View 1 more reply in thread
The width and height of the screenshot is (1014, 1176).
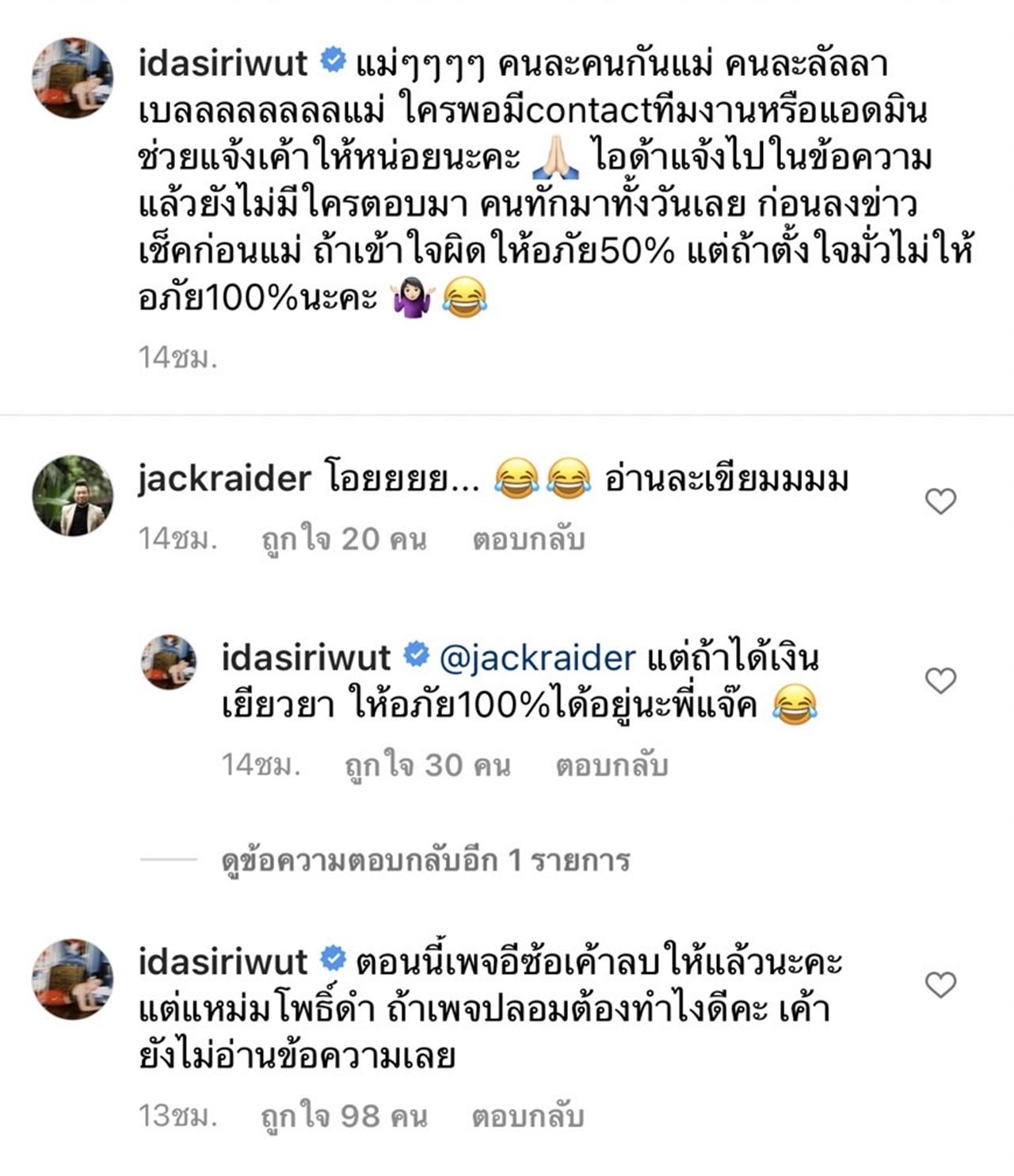tap(425, 860)
